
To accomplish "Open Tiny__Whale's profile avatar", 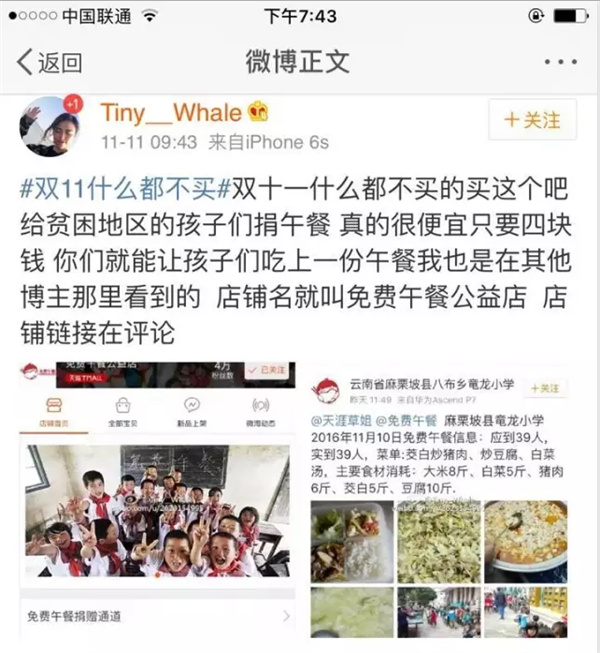I will coord(46,127).
